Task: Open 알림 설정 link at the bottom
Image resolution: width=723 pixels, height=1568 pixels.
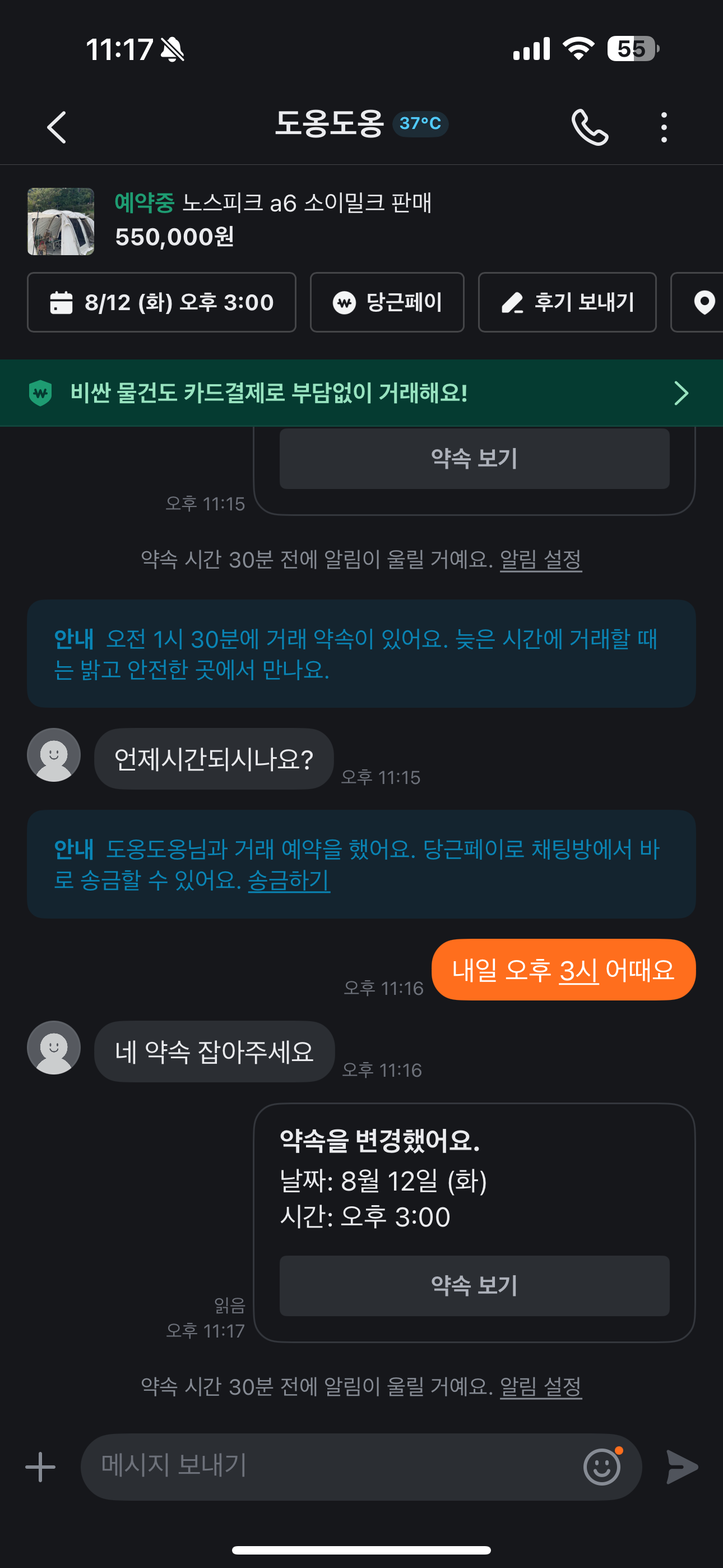Action: [540, 1387]
